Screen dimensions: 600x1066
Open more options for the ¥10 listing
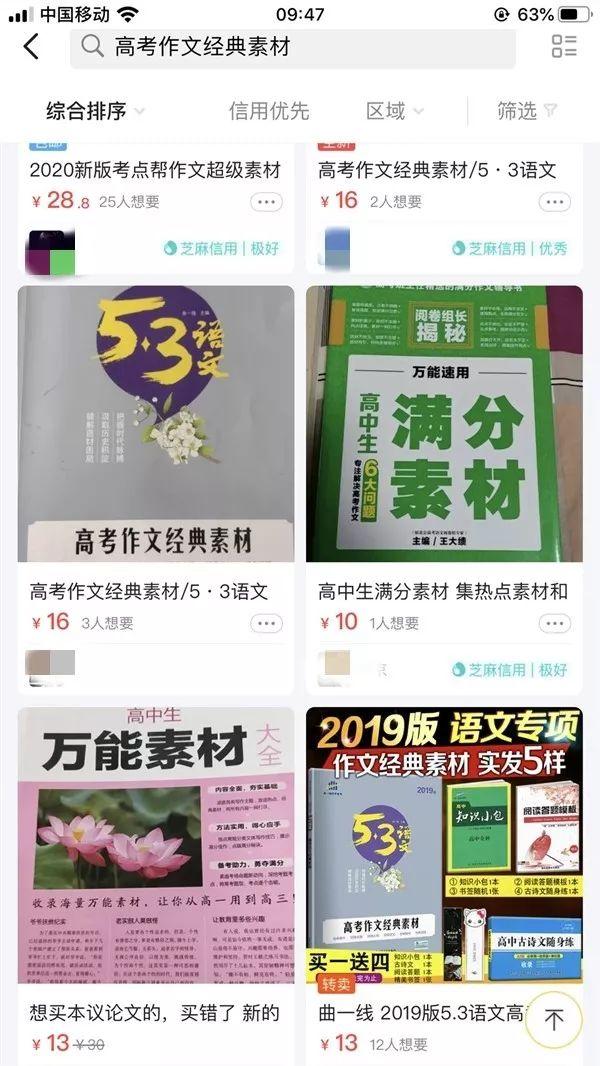point(554,623)
